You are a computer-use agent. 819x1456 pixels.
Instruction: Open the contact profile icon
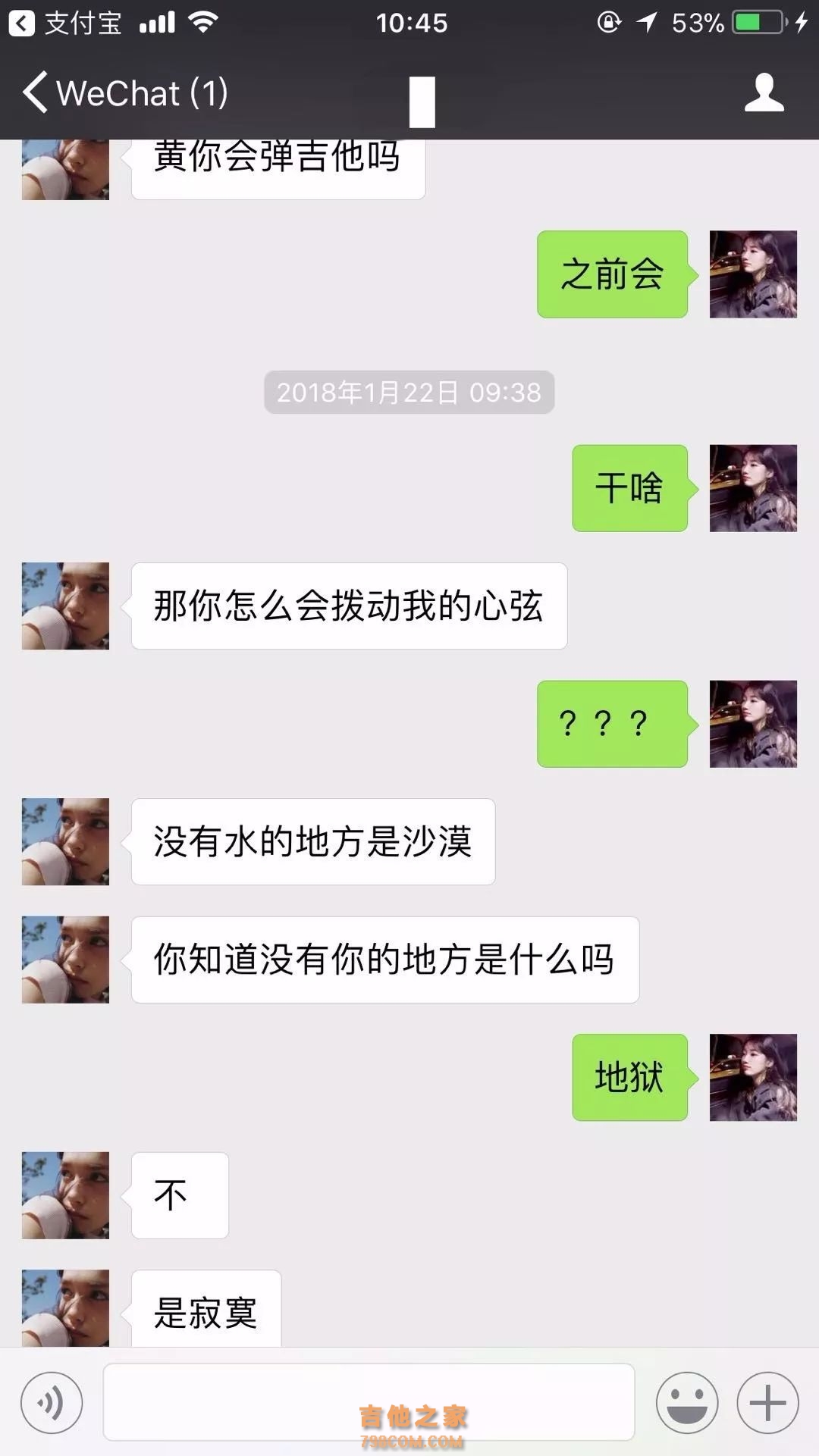click(x=764, y=92)
